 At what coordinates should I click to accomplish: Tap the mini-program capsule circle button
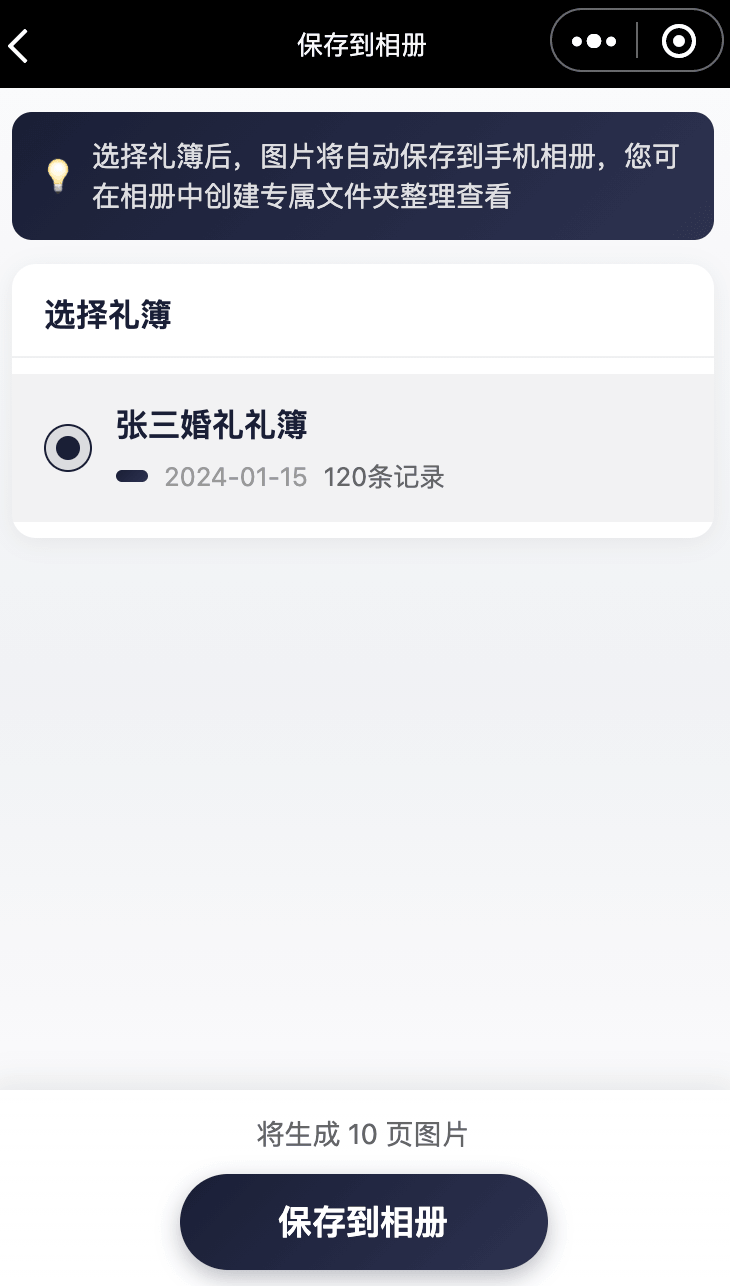678,41
